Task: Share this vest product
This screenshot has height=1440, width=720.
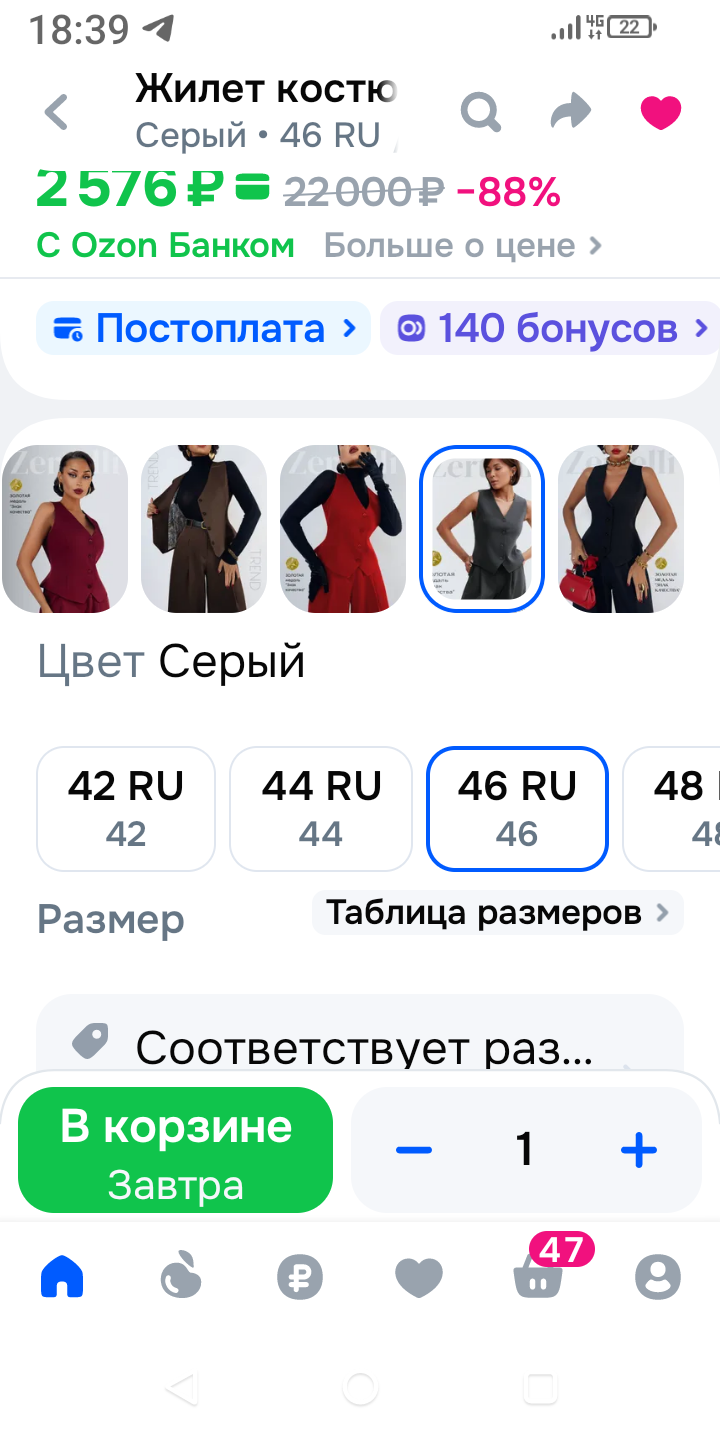Action: click(571, 112)
